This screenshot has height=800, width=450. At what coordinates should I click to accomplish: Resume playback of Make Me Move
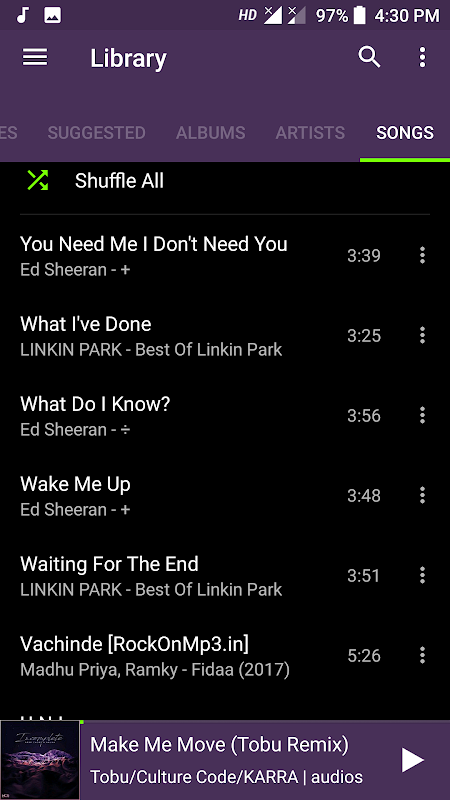tap(412, 760)
